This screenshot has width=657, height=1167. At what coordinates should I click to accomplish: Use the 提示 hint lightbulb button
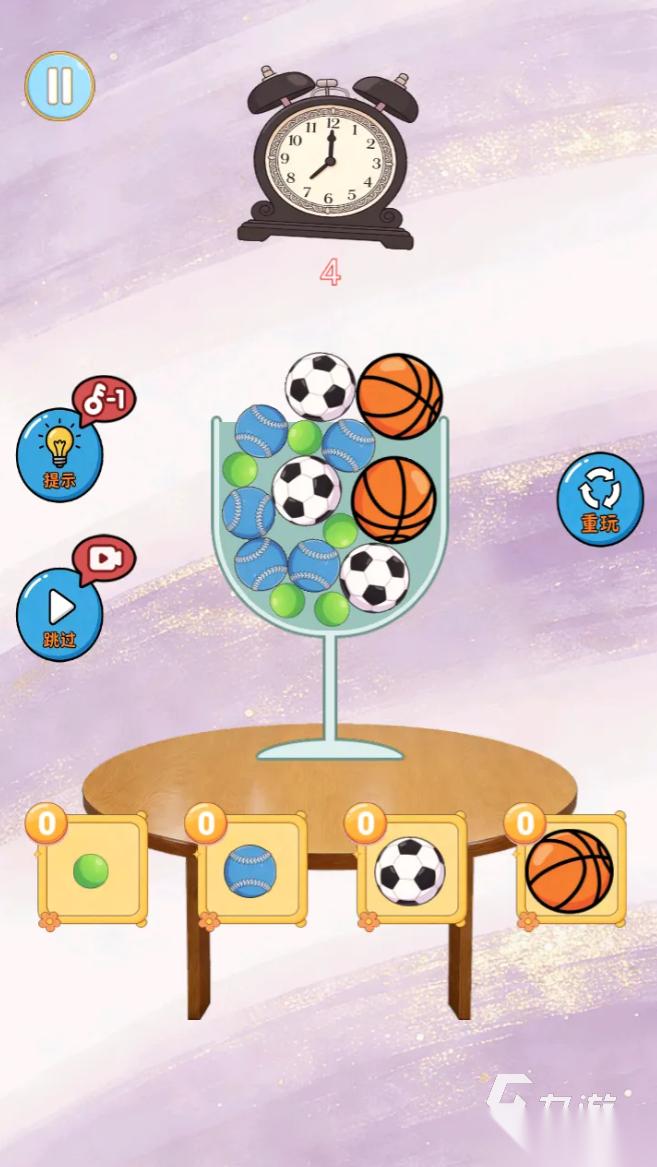click(60, 455)
